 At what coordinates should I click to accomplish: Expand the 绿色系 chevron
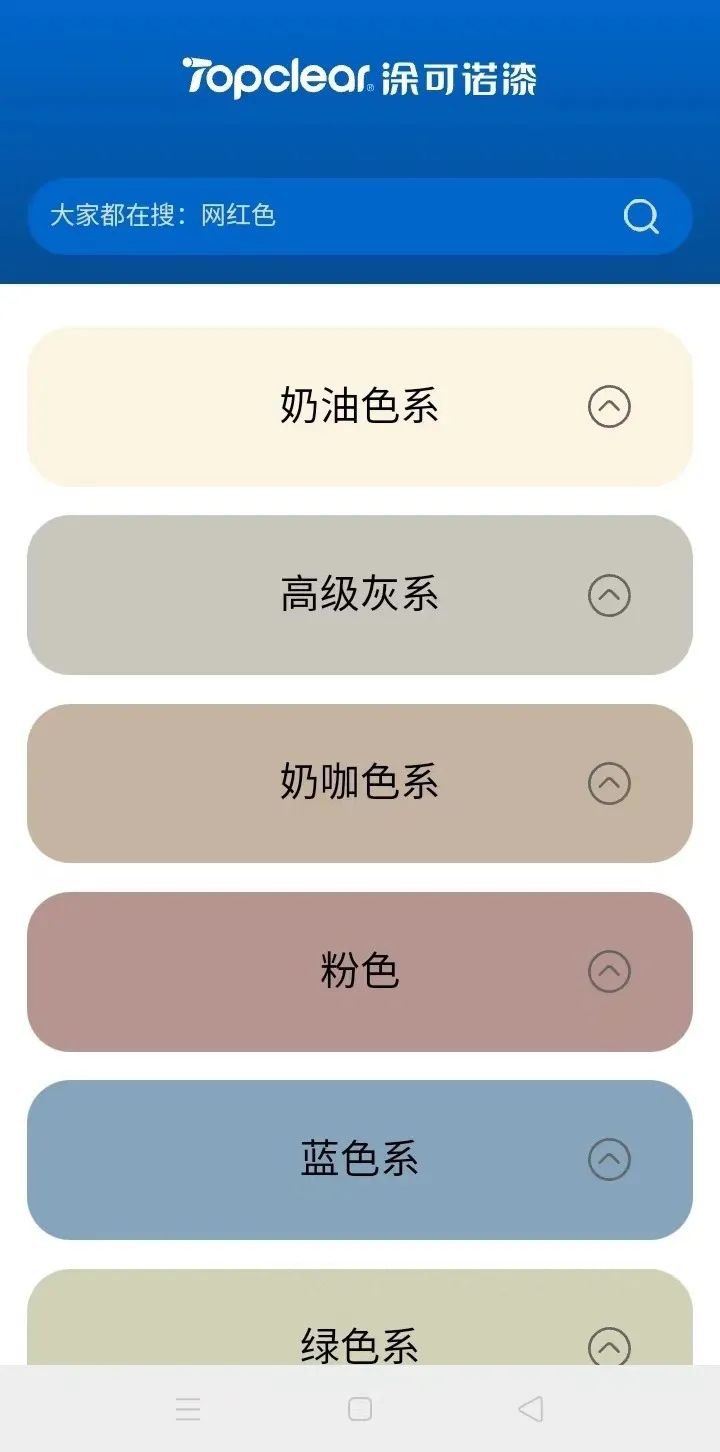point(609,1346)
